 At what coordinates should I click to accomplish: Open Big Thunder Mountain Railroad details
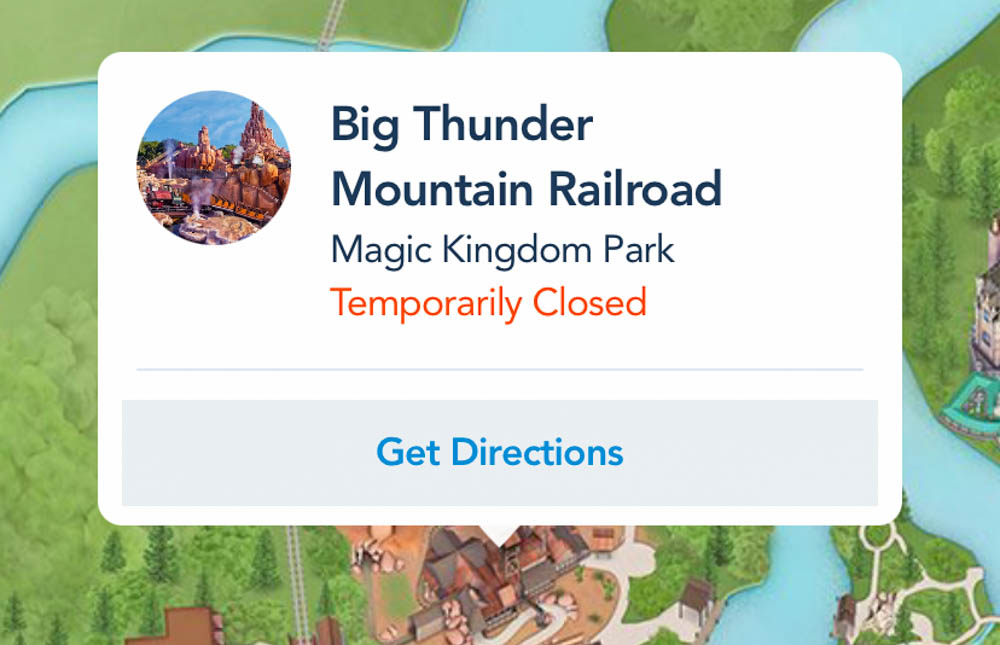525,157
